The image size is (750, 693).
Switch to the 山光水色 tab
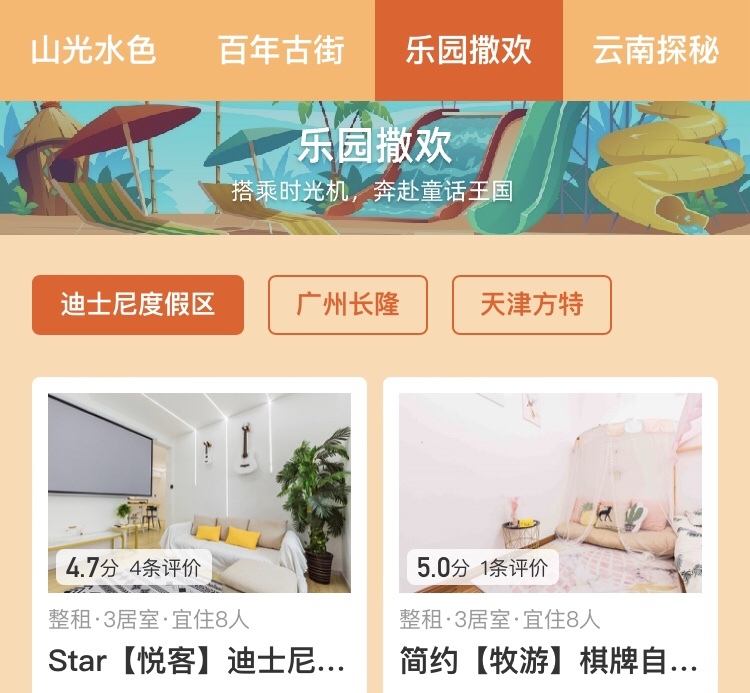coord(94,51)
